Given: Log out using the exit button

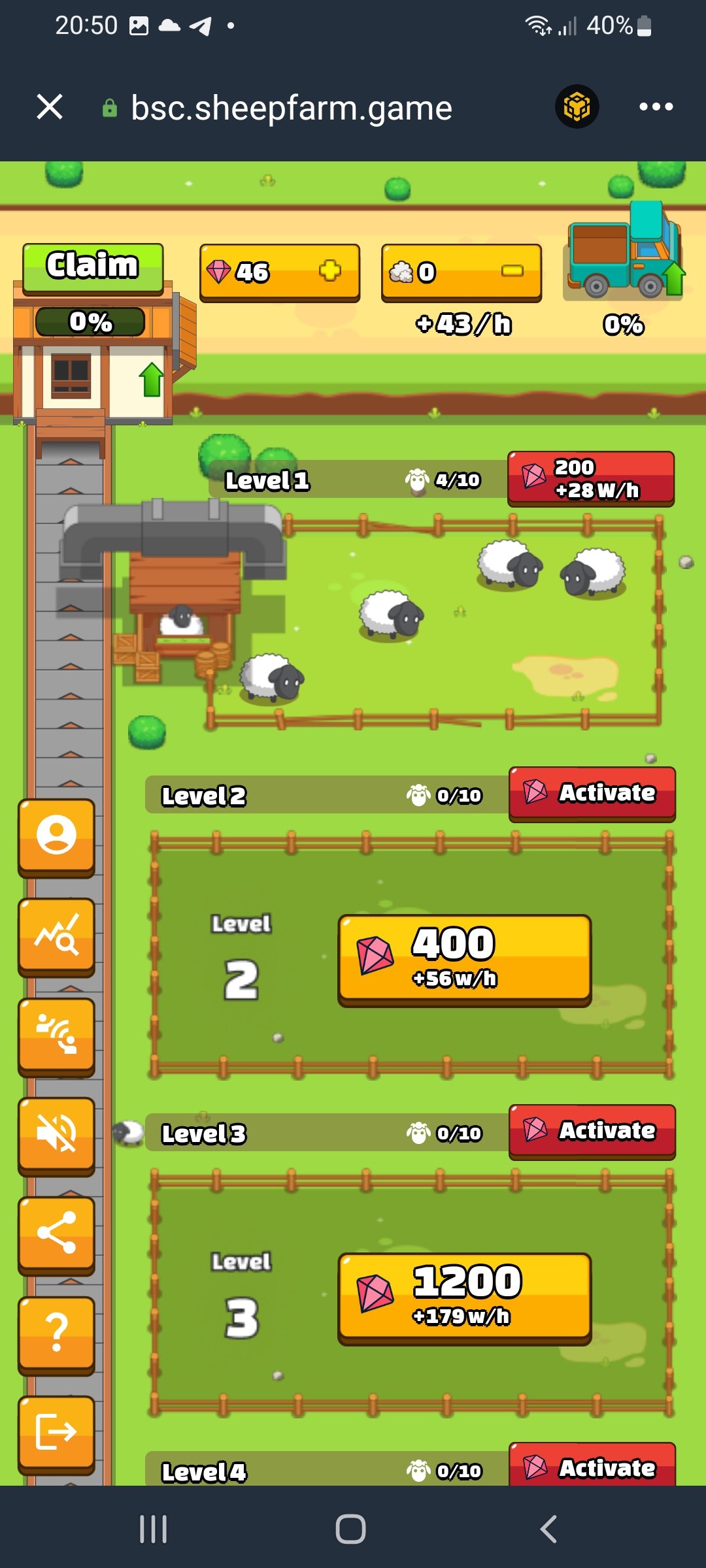Looking at the screenshot, I should 56,1433.
